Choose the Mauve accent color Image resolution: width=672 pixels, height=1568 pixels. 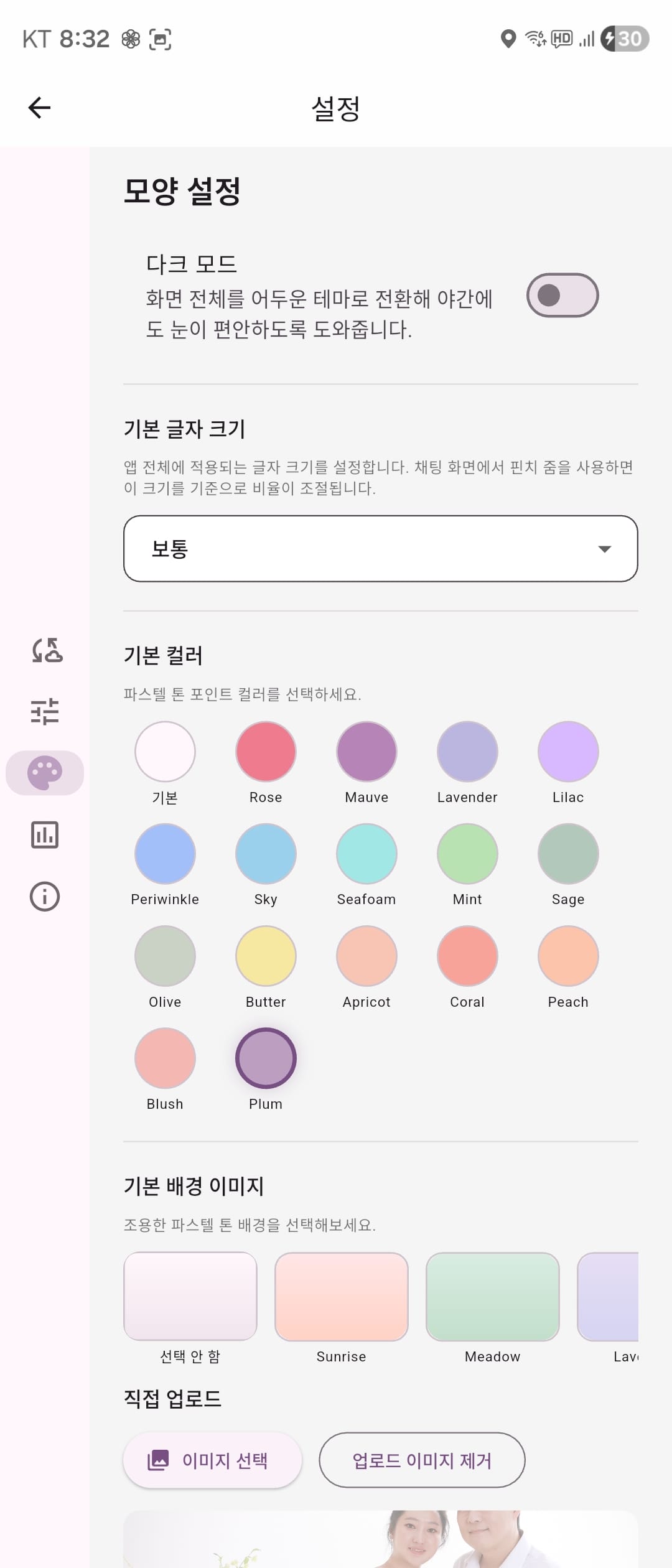click(x=366, y=752)
